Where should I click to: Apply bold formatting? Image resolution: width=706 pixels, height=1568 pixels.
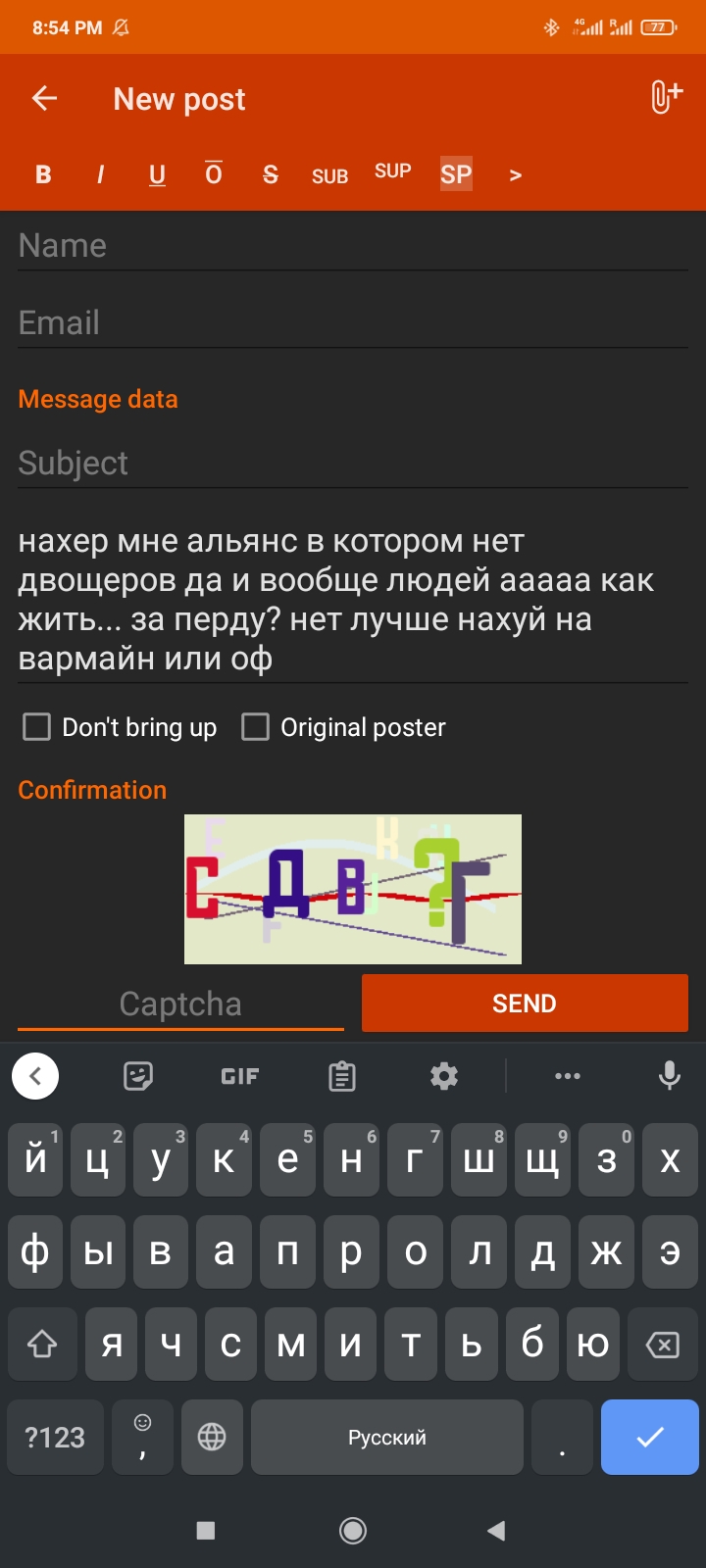click(x=43, y=174)
